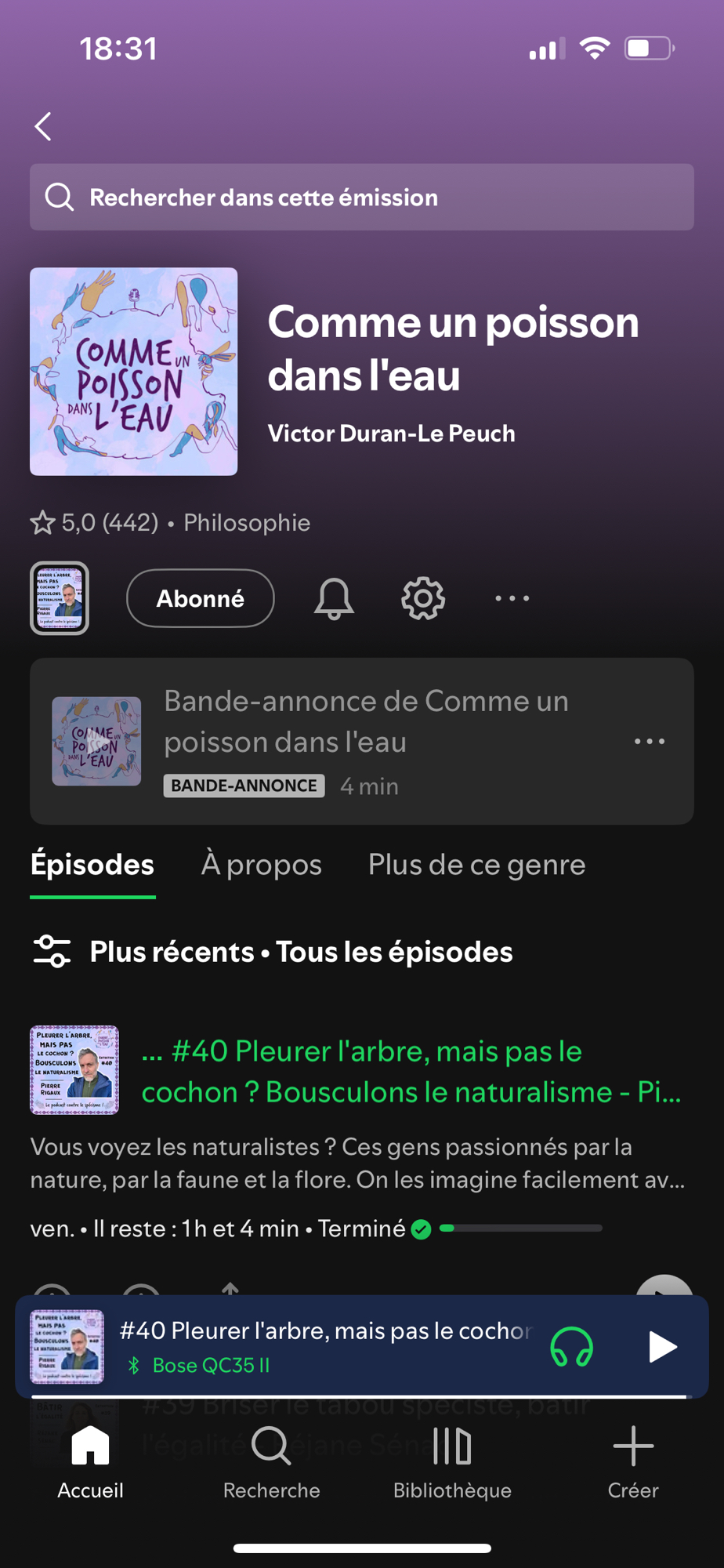
Task: Open the episode sort and filter options
Action: click(x=52, y=952)
